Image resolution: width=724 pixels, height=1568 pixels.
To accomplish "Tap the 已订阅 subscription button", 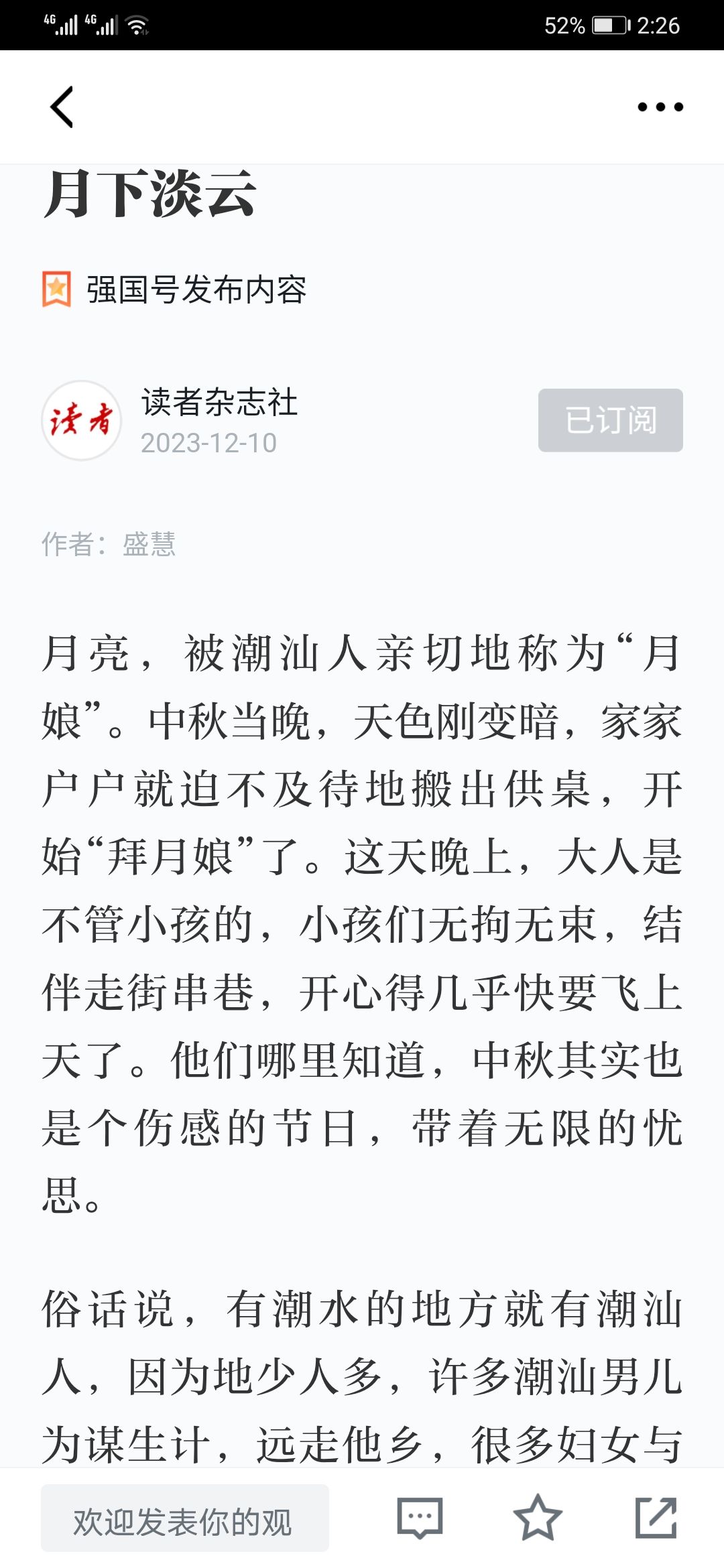I will point(611,420).
